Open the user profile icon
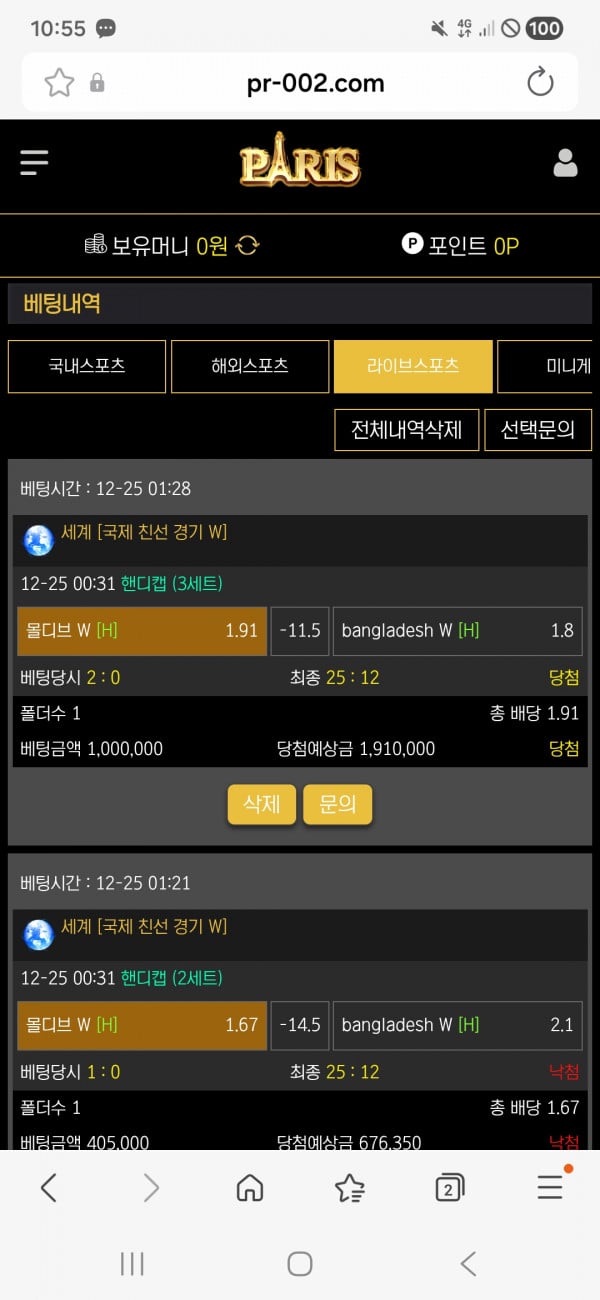Image resolution: width=600 pixels, height=1300 pixels. (565, 163)
